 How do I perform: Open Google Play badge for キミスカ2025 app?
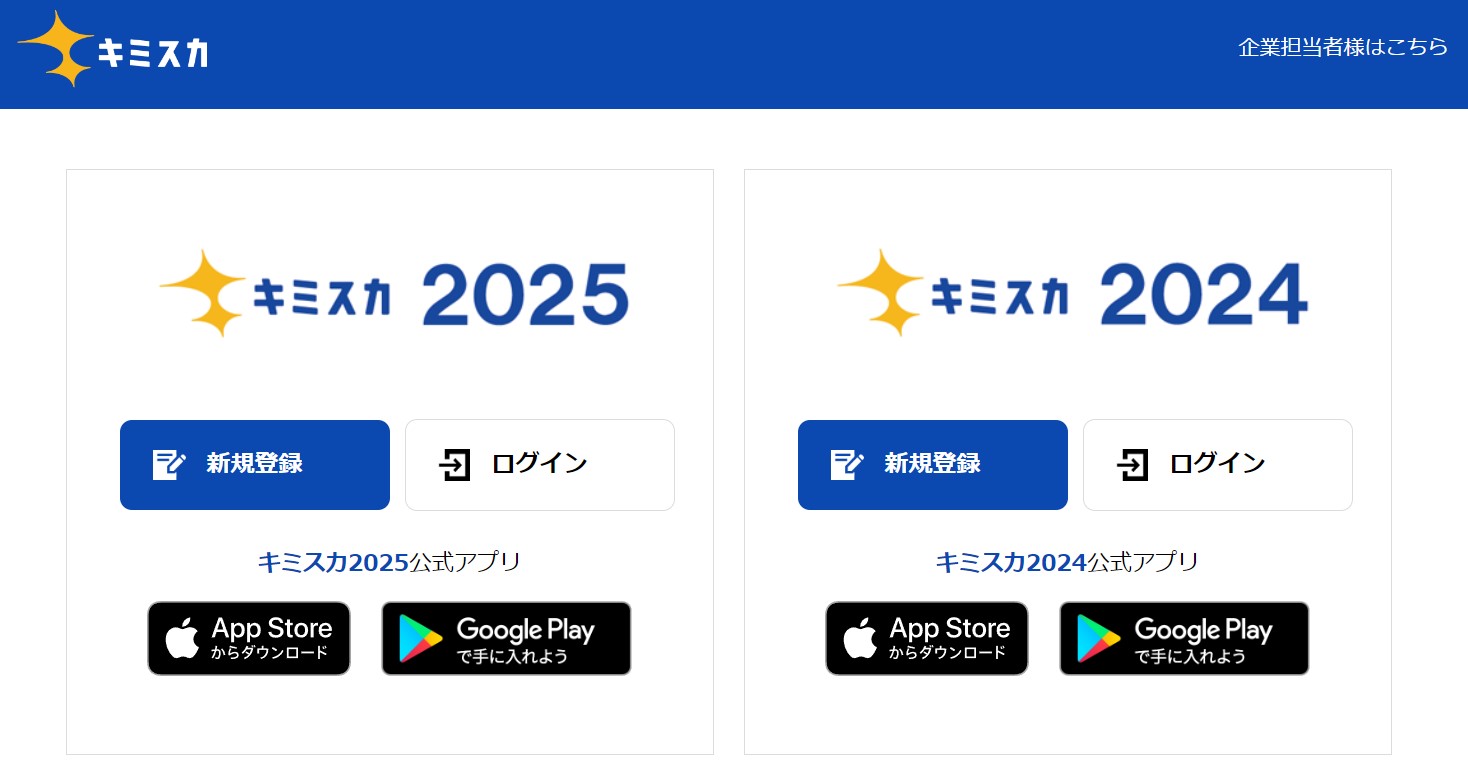pyautogui.click(x=506, y=638)
